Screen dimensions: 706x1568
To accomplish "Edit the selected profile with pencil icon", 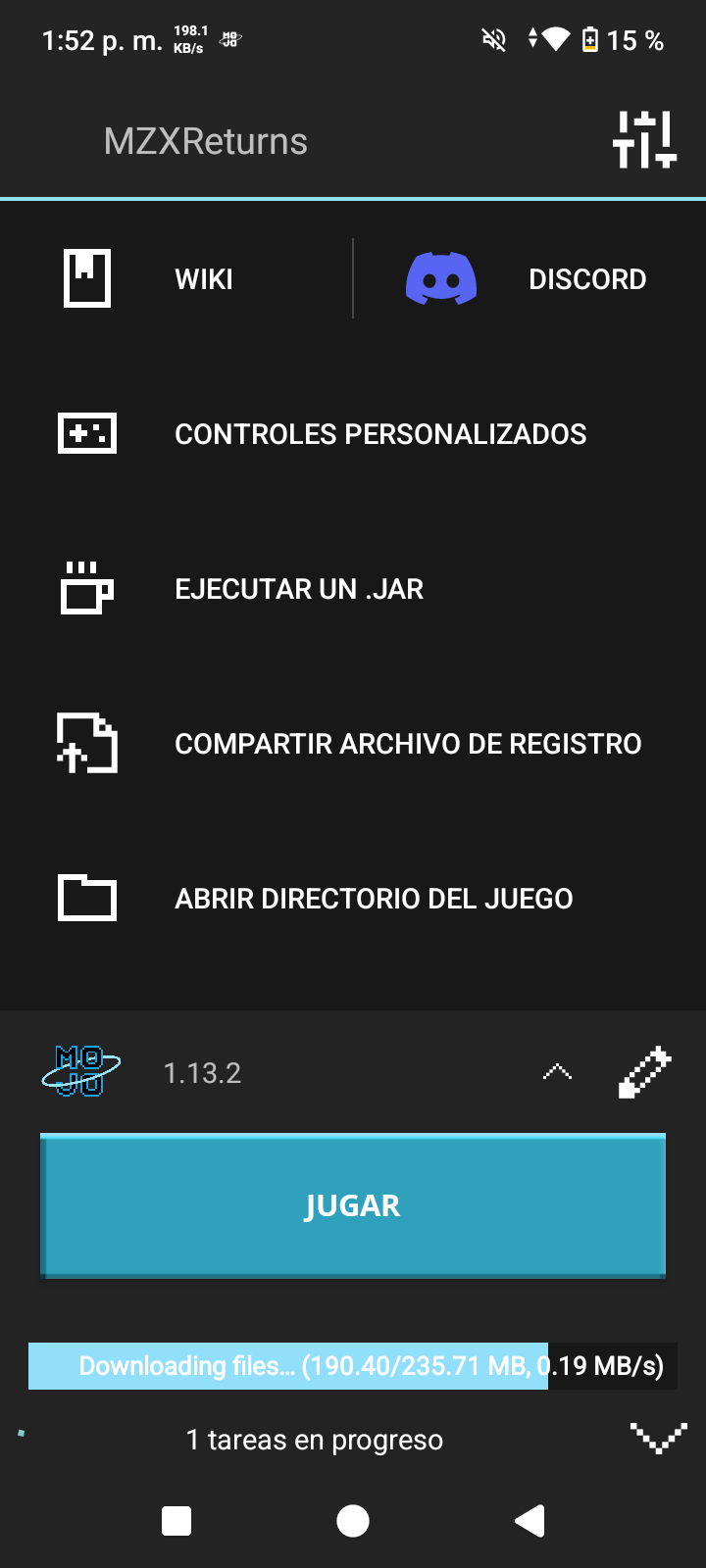I will (644, 1072).
